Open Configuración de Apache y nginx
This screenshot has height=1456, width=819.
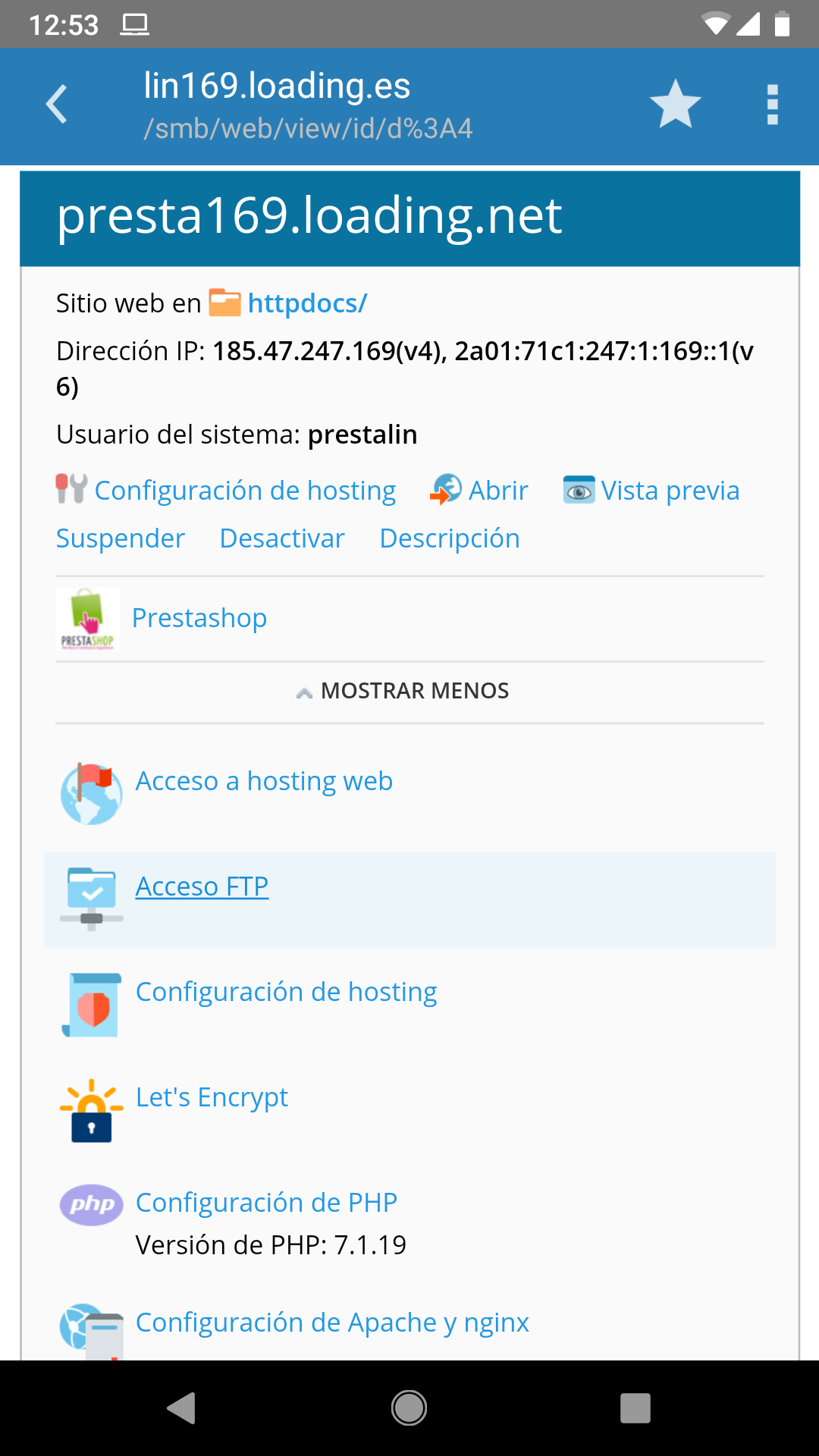pyautogui.click(x=332, y=1323)
